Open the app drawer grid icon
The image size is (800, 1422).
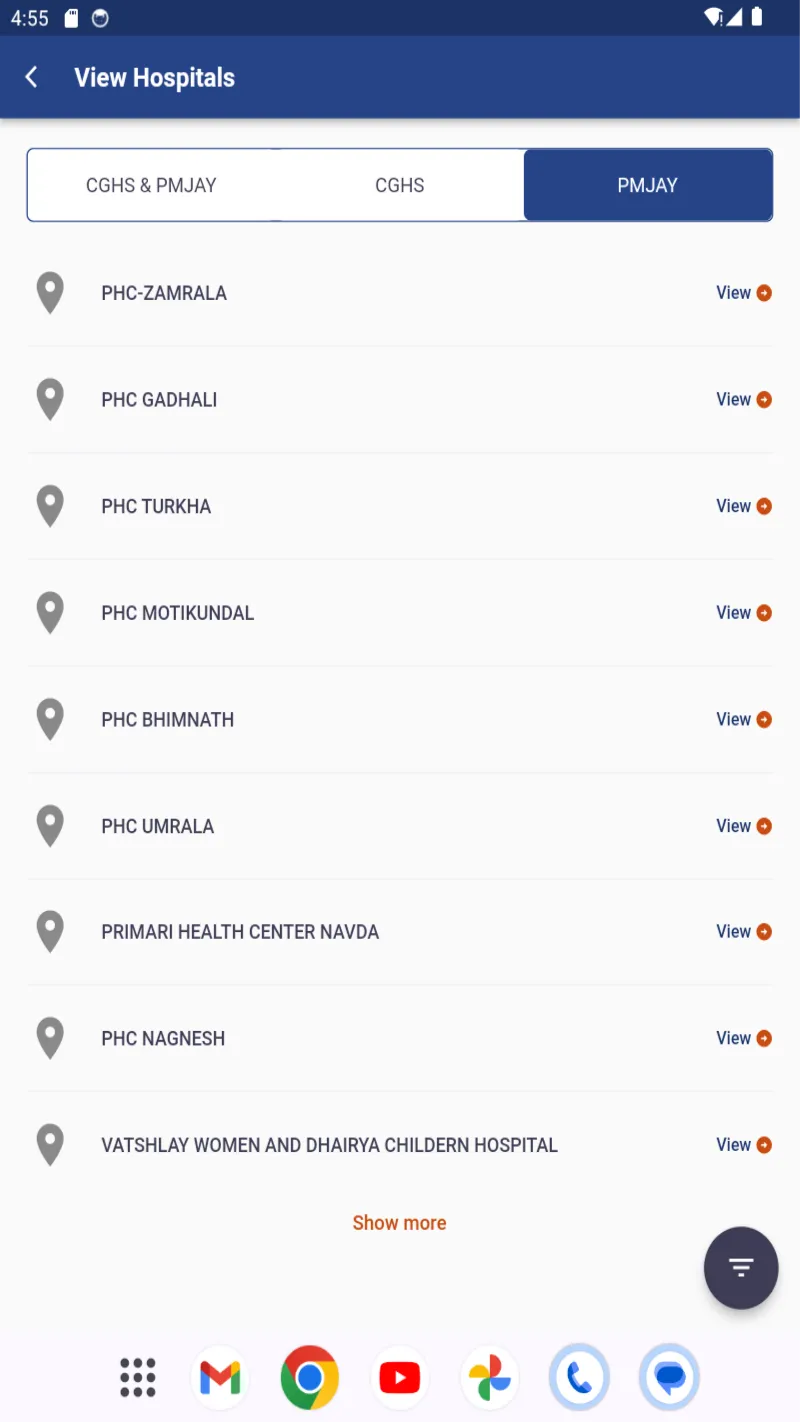point(137,1377)
